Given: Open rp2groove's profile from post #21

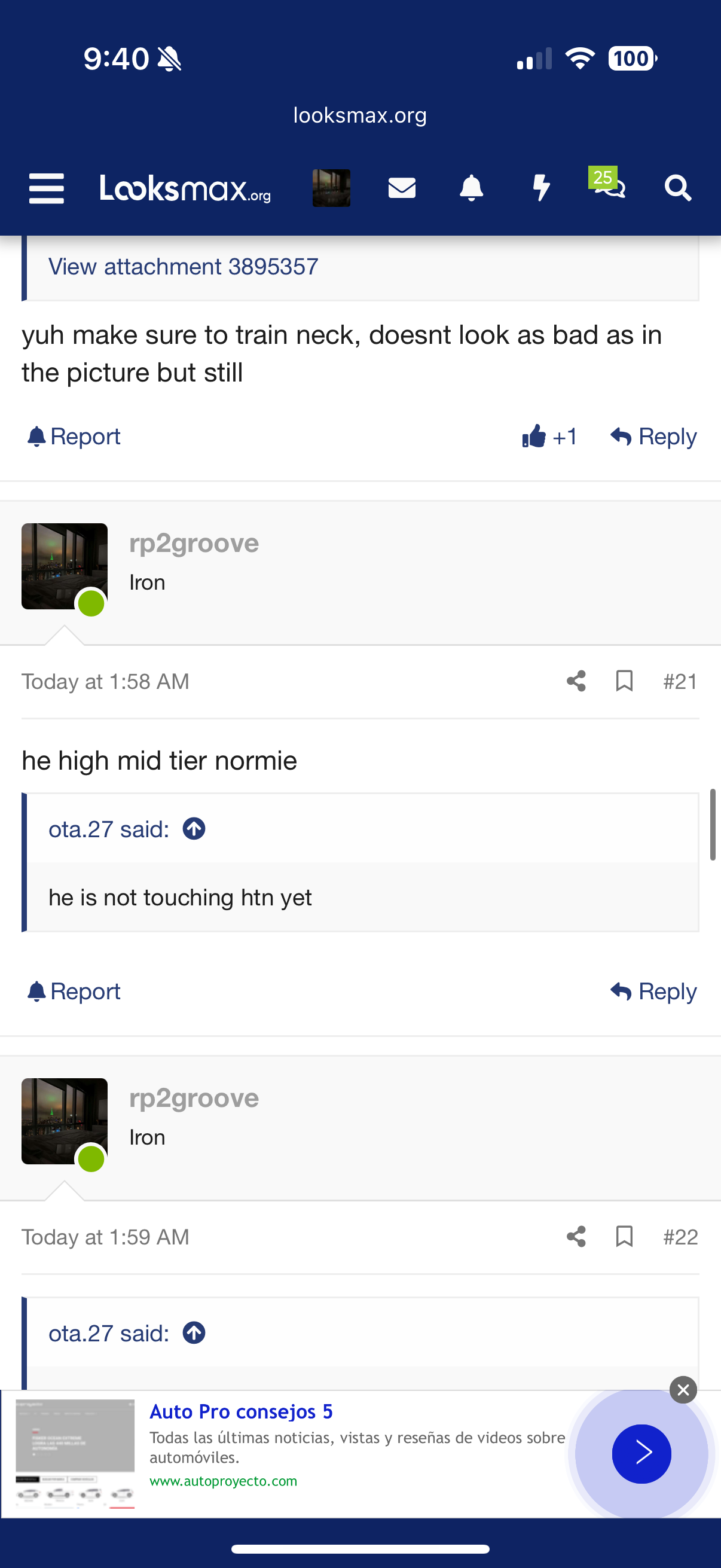Looking at the screenshot, I should [x=194, y=543].
